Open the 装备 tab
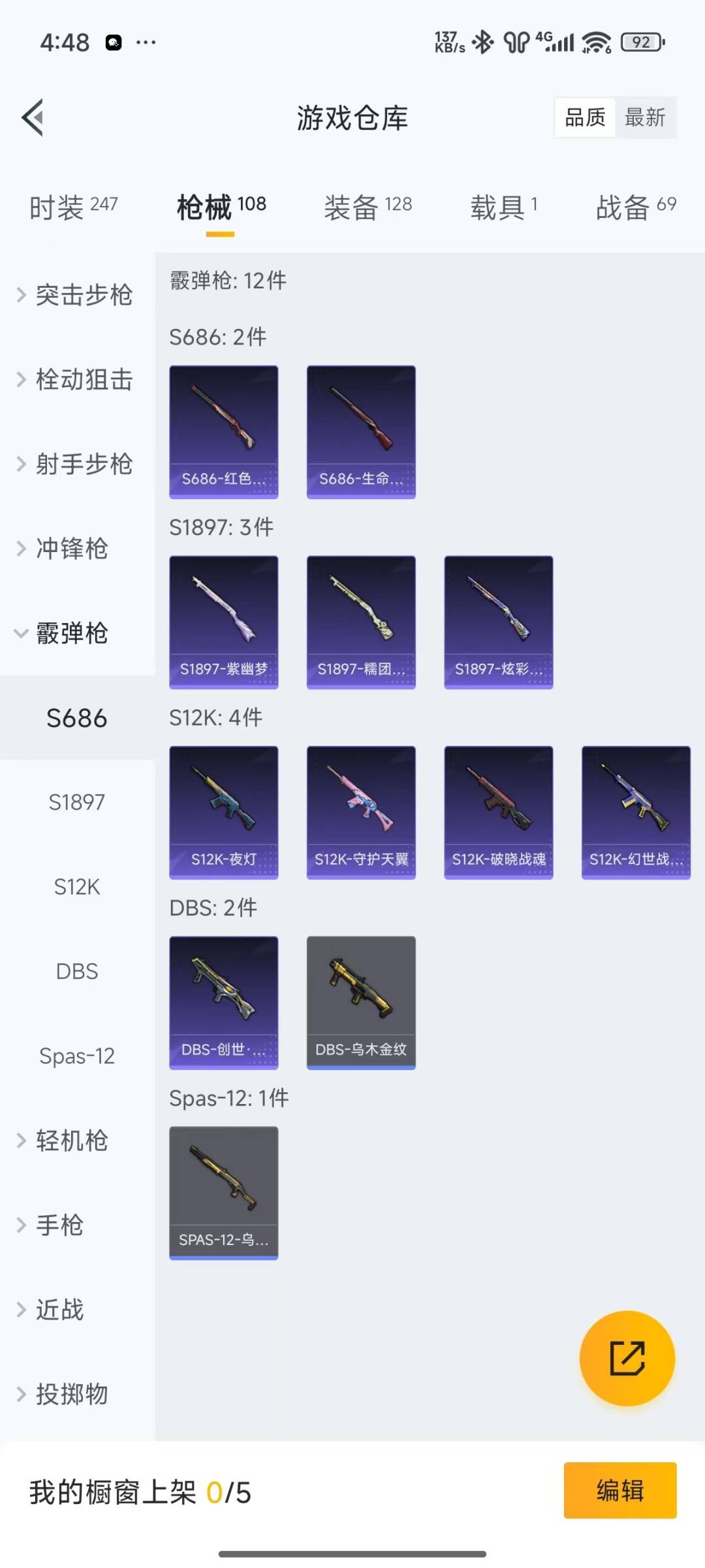The image size is (705, 1568). click(x=368, y=208)
